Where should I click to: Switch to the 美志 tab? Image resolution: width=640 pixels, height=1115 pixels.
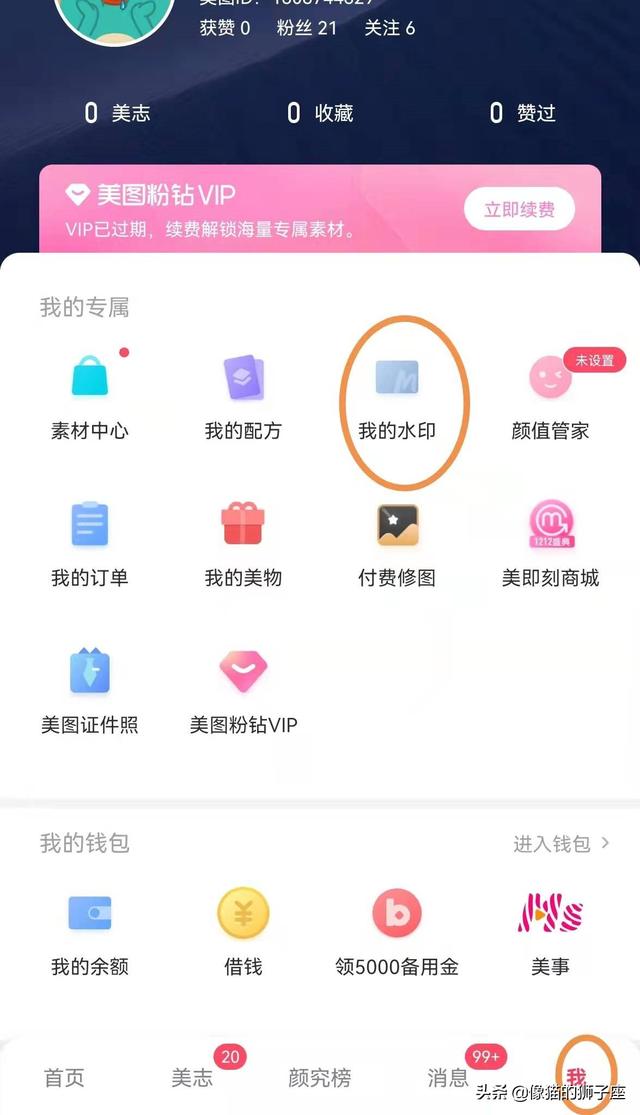(192, 1077)
